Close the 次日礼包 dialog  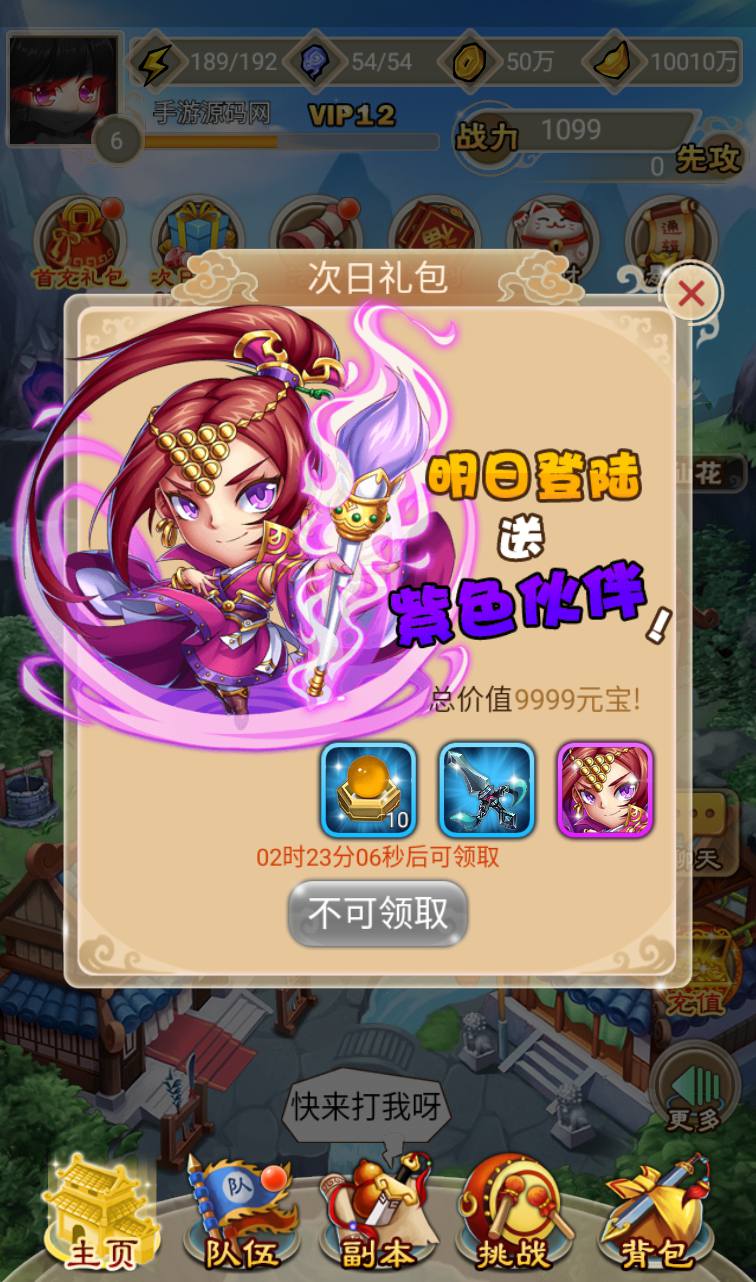[x=691, y=294]
